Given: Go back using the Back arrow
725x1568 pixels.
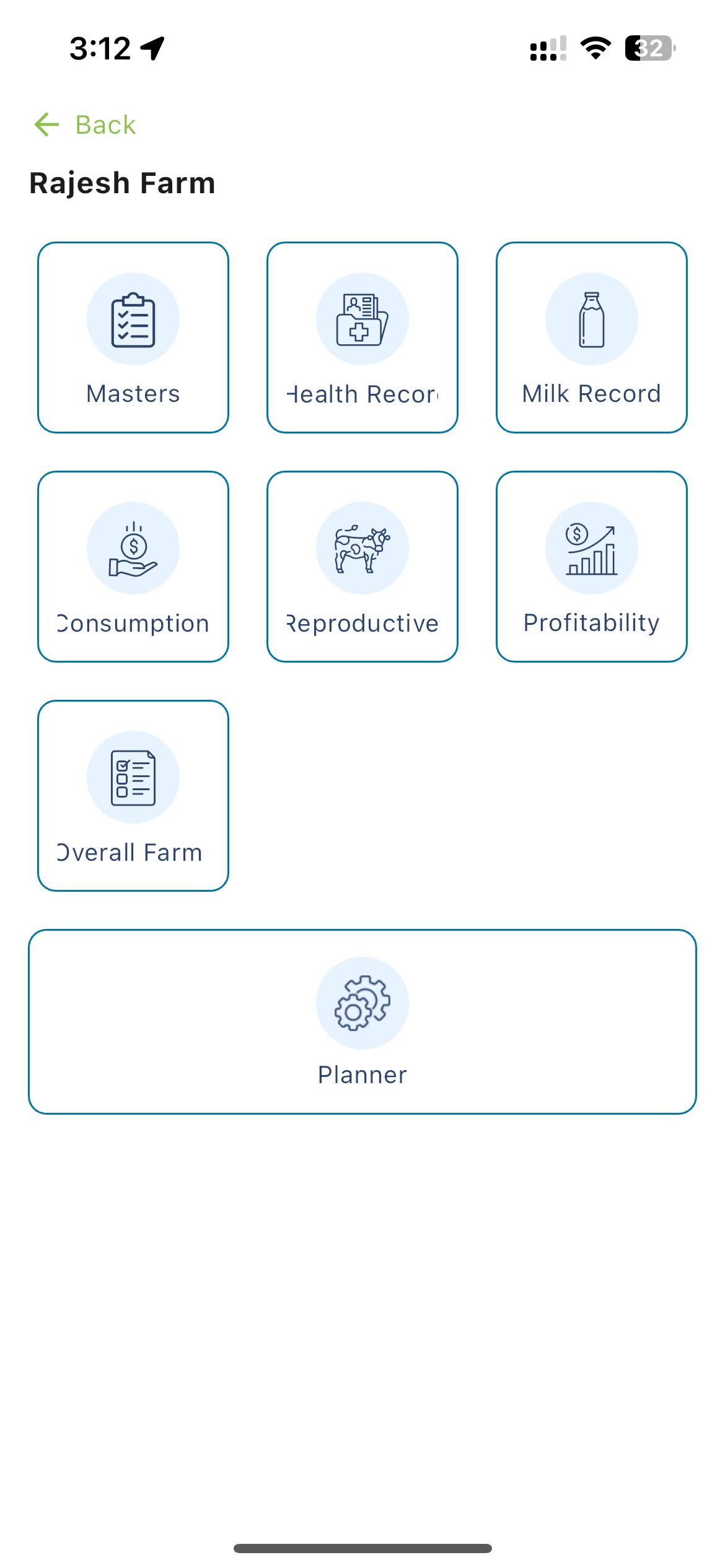Looking at the screenshot, I should point(47,124).
